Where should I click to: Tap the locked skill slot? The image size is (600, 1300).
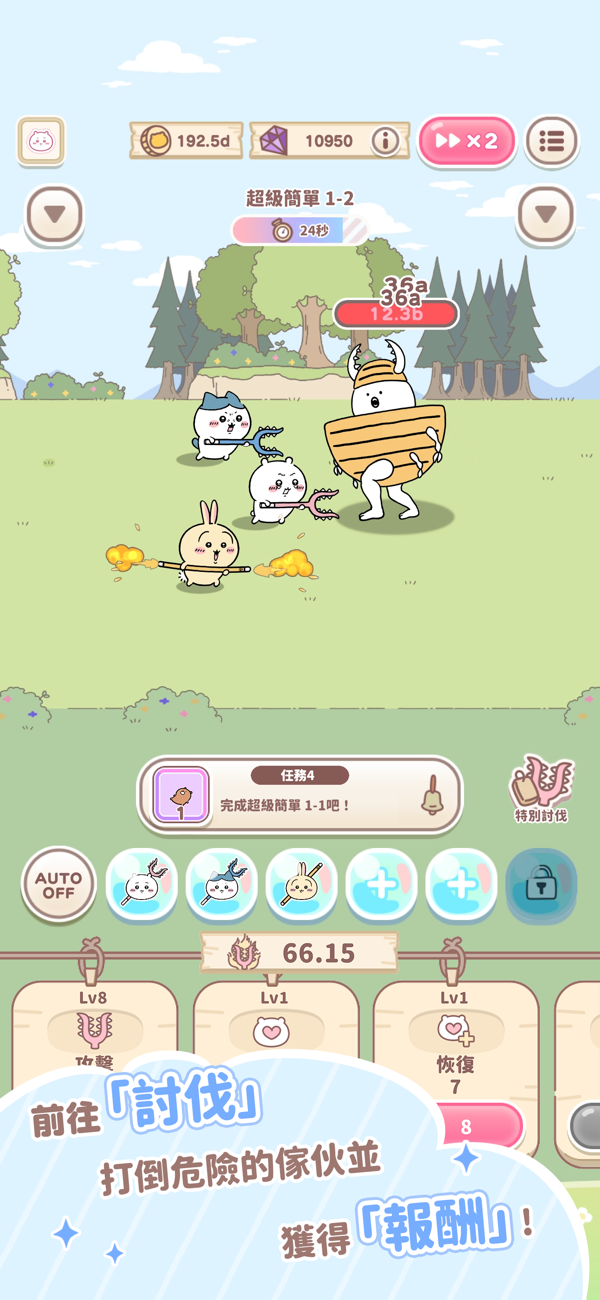point(541,884)
